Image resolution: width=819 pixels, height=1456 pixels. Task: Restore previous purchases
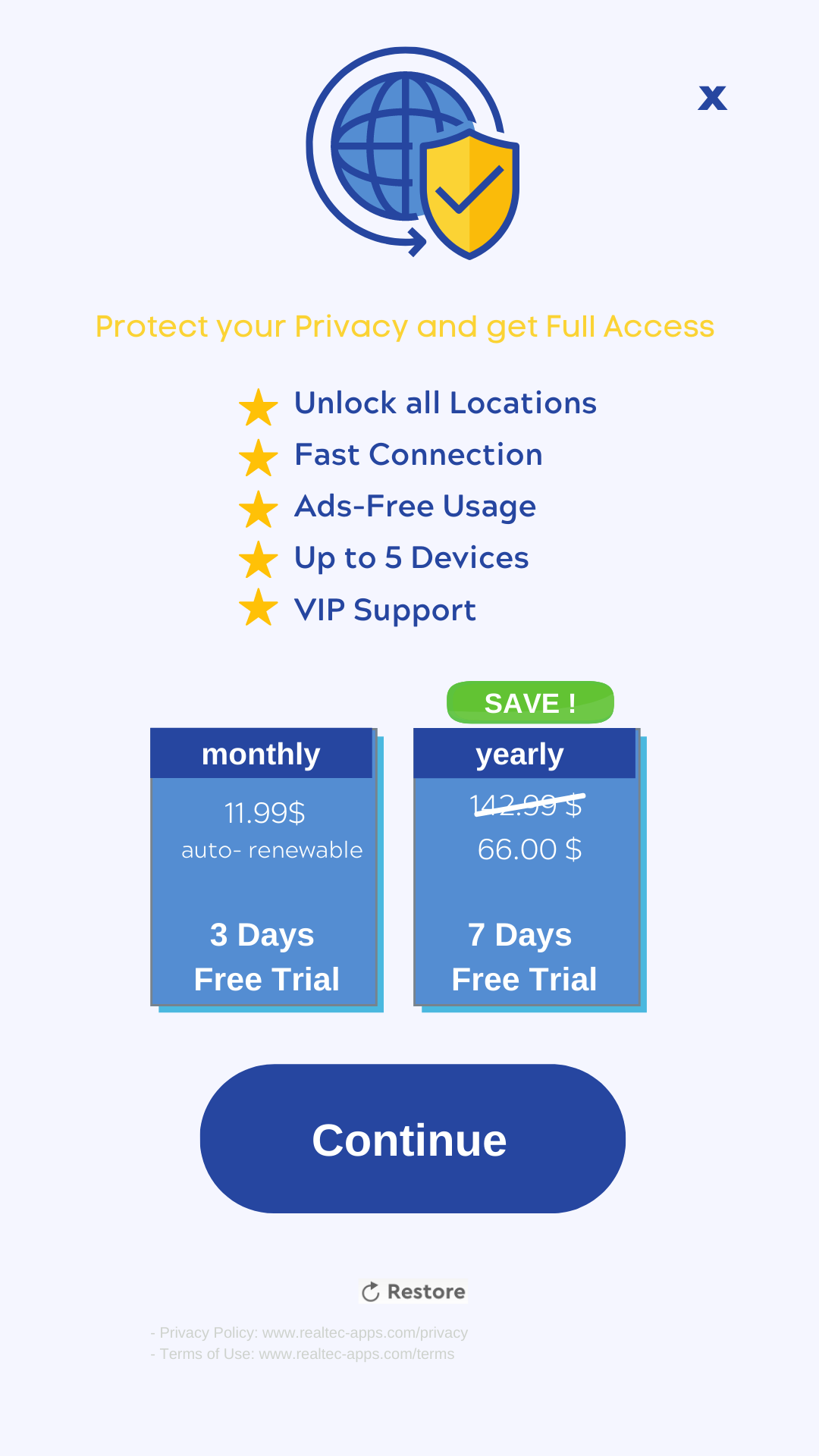(413, 1291)
